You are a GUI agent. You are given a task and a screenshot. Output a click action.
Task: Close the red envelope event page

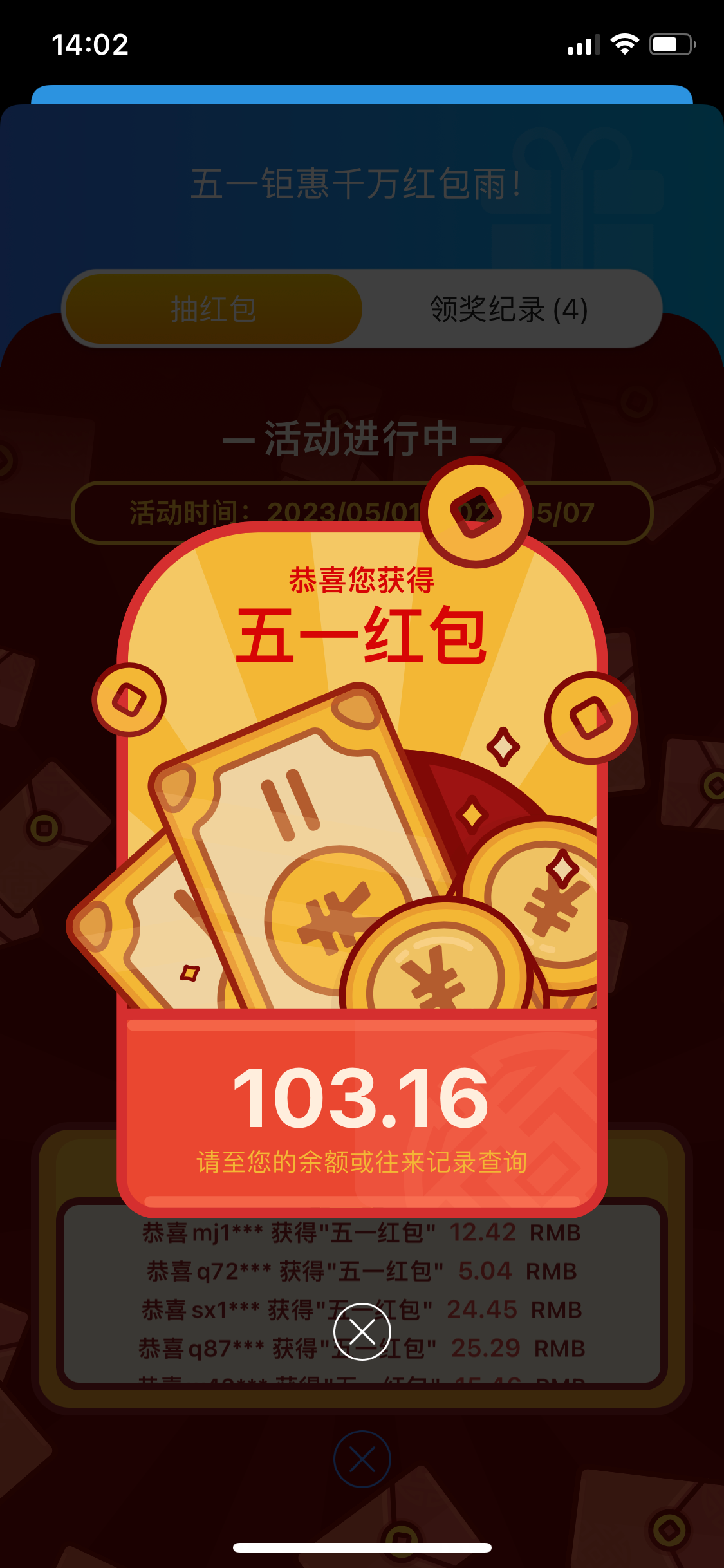pyautogui.click(x=362, y=1459)
